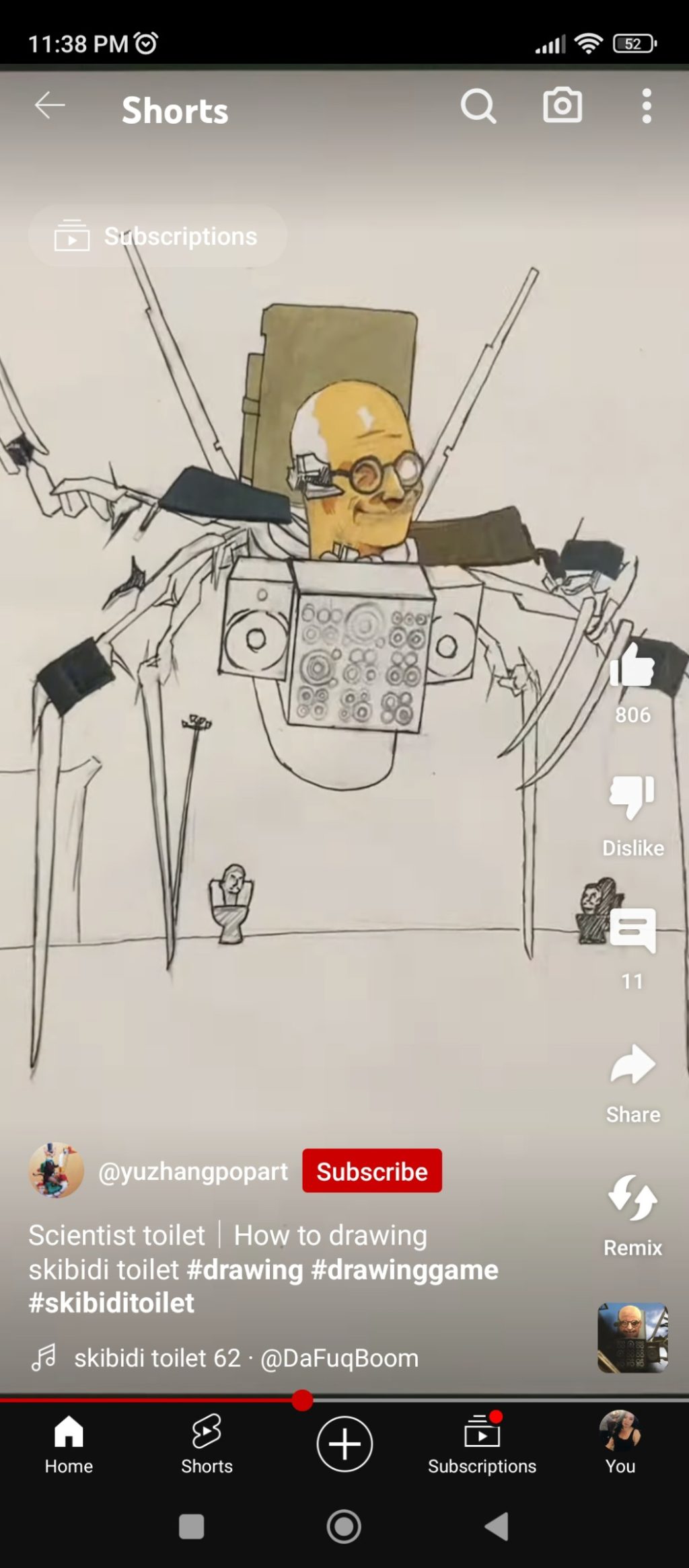Image resolution: width=689 pixels, height=1568 pixels.
Task: Open the #skibiditoilet hashtag
Action: pos(112,1303)
